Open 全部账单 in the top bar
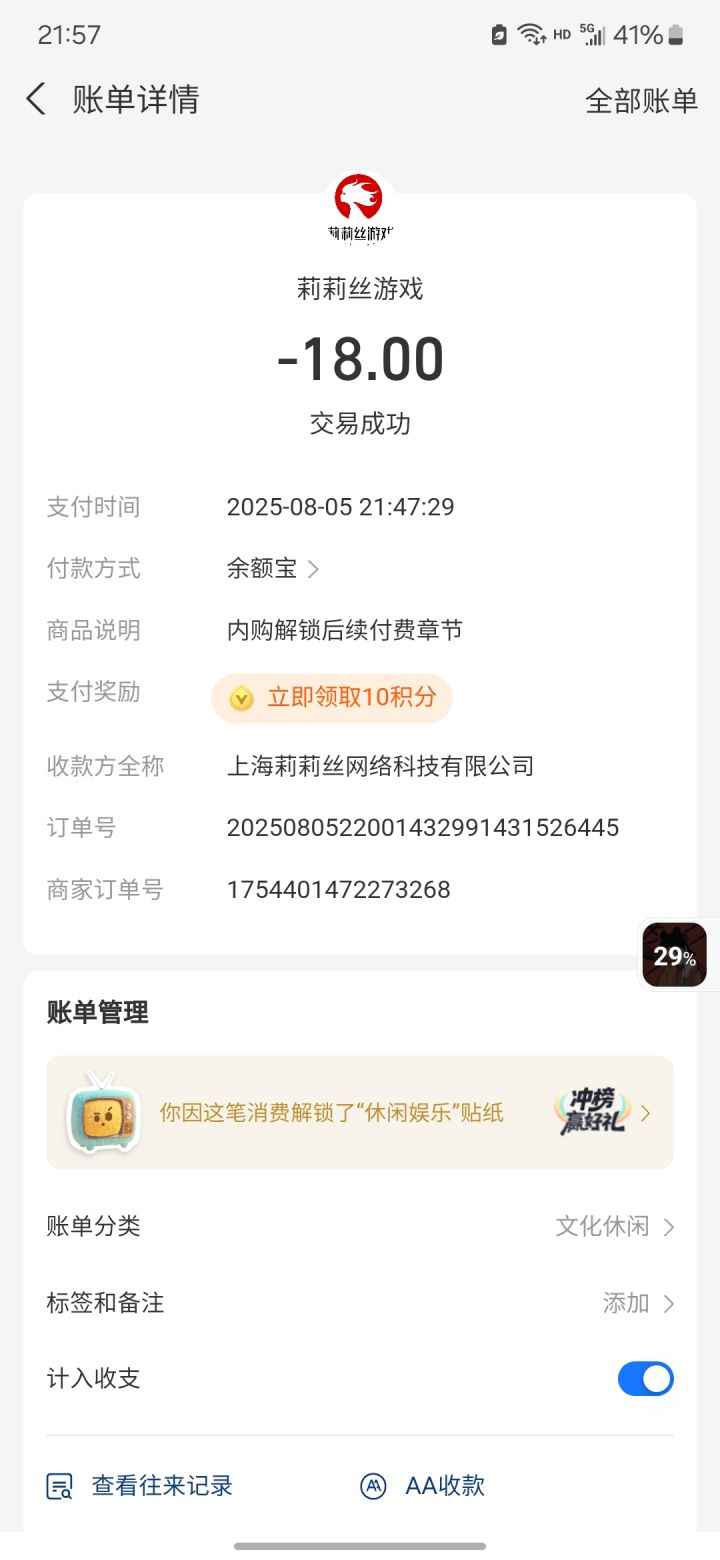 pos(641,100)
